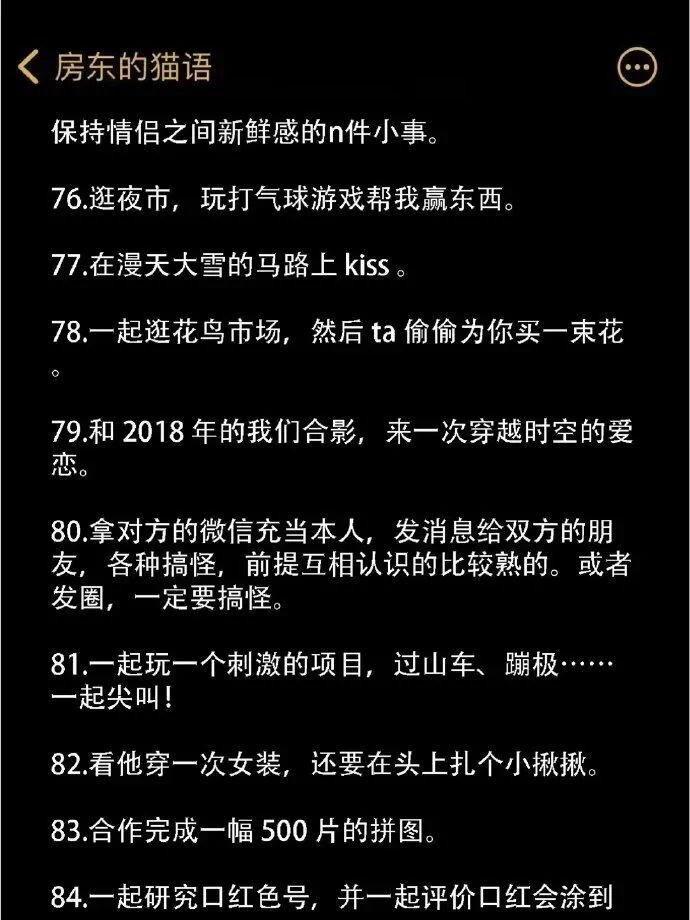The image size is (690, 920).
Task: Go back from 房东的猫语 page
Action: pos(29,67)
